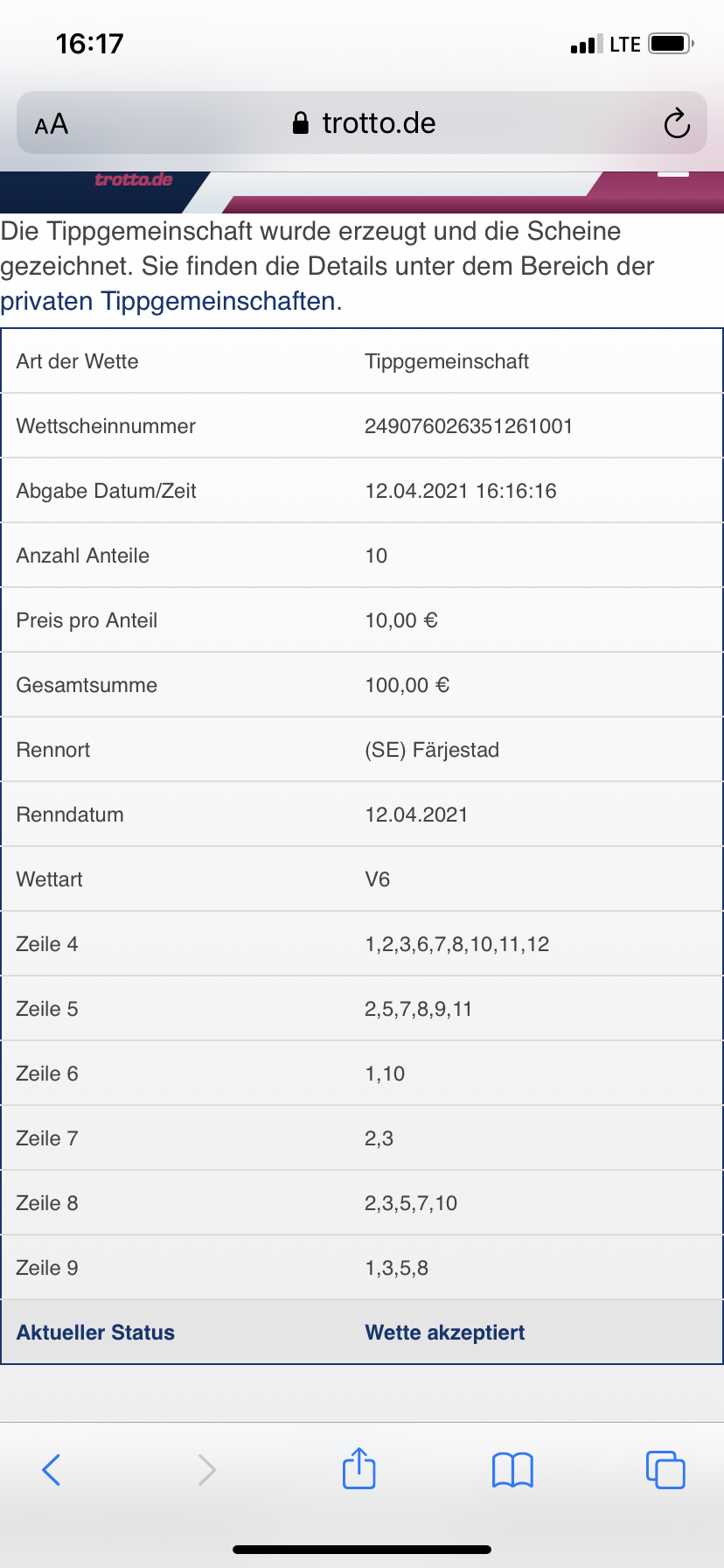This screenshot has height=1568, width=724.
Task: Share this page via the share icon
Action: point(359,1467)
